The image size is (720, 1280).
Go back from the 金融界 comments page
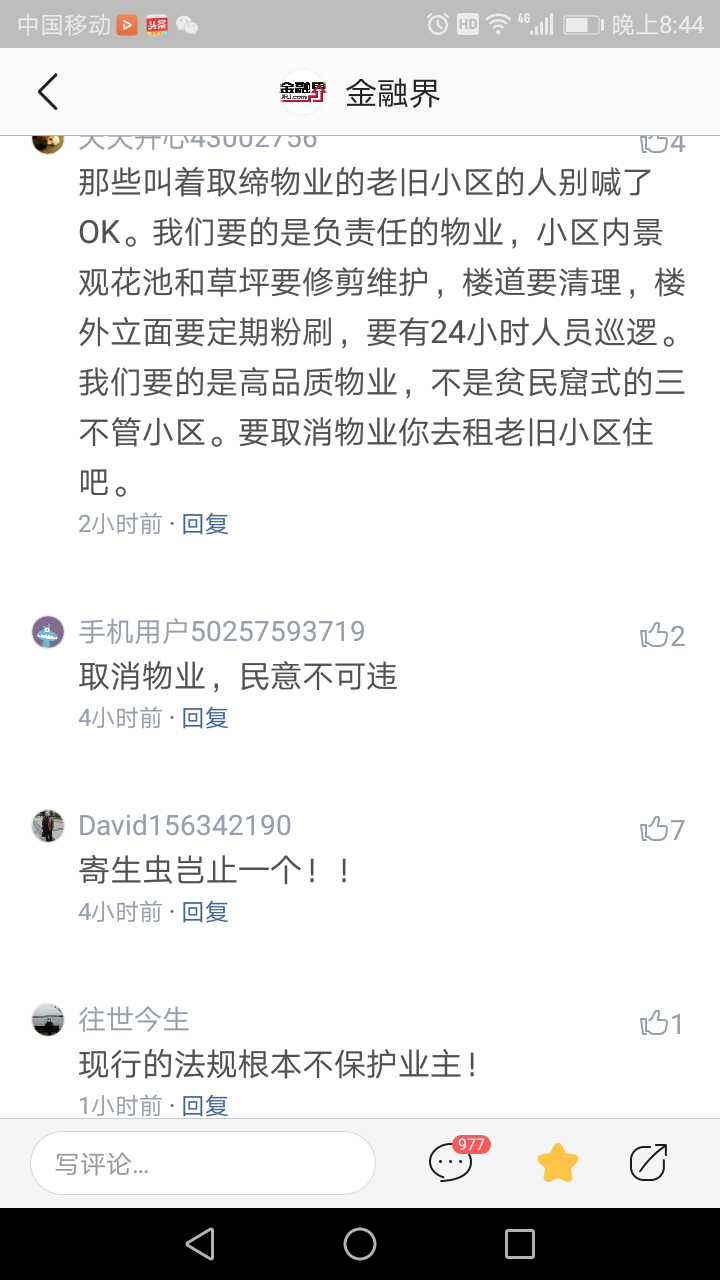tap(48, 92)
